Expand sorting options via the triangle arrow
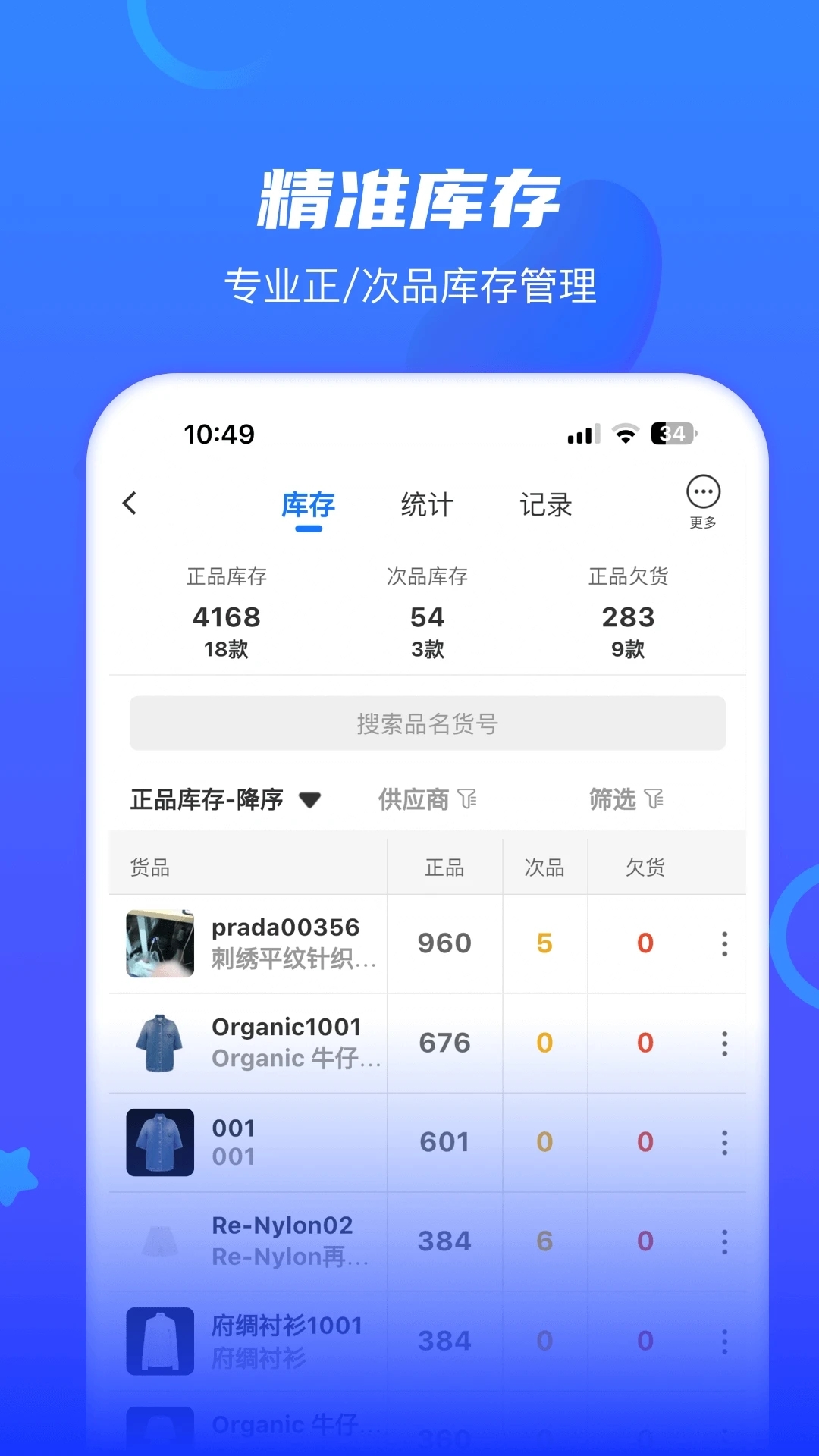Viewport: 819px width, 1456px height. (311, 800)
